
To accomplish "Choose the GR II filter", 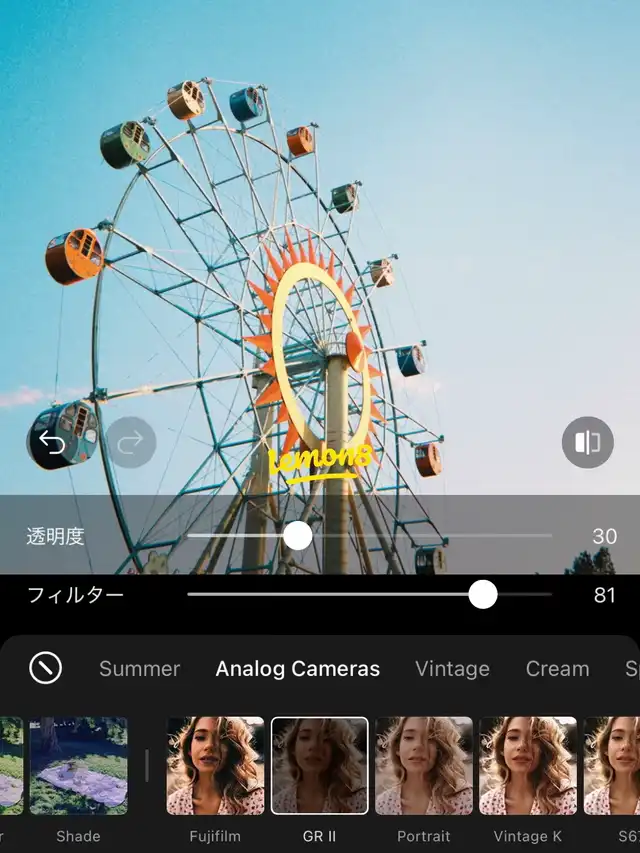I will point(319,766).
